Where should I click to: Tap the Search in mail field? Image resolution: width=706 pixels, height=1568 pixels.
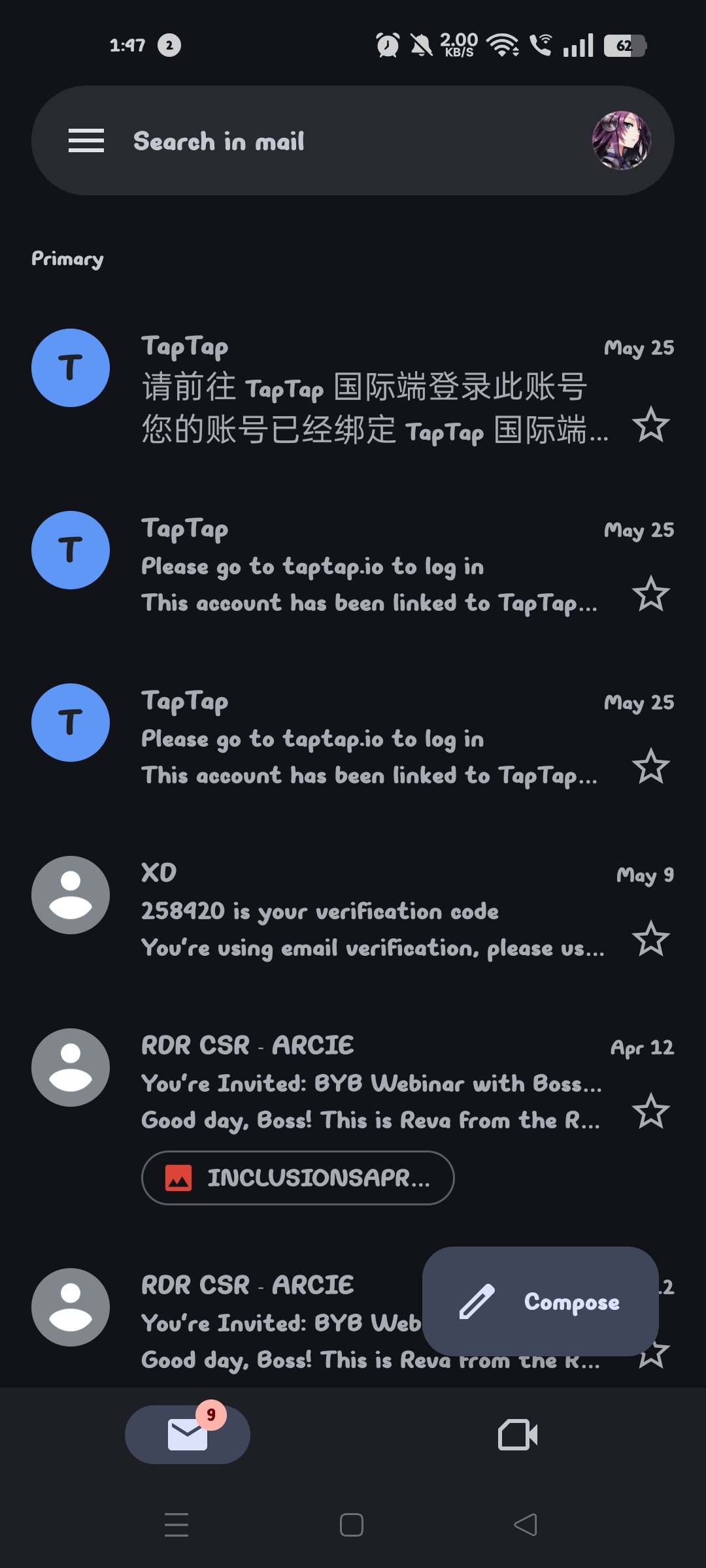point(353,140)
